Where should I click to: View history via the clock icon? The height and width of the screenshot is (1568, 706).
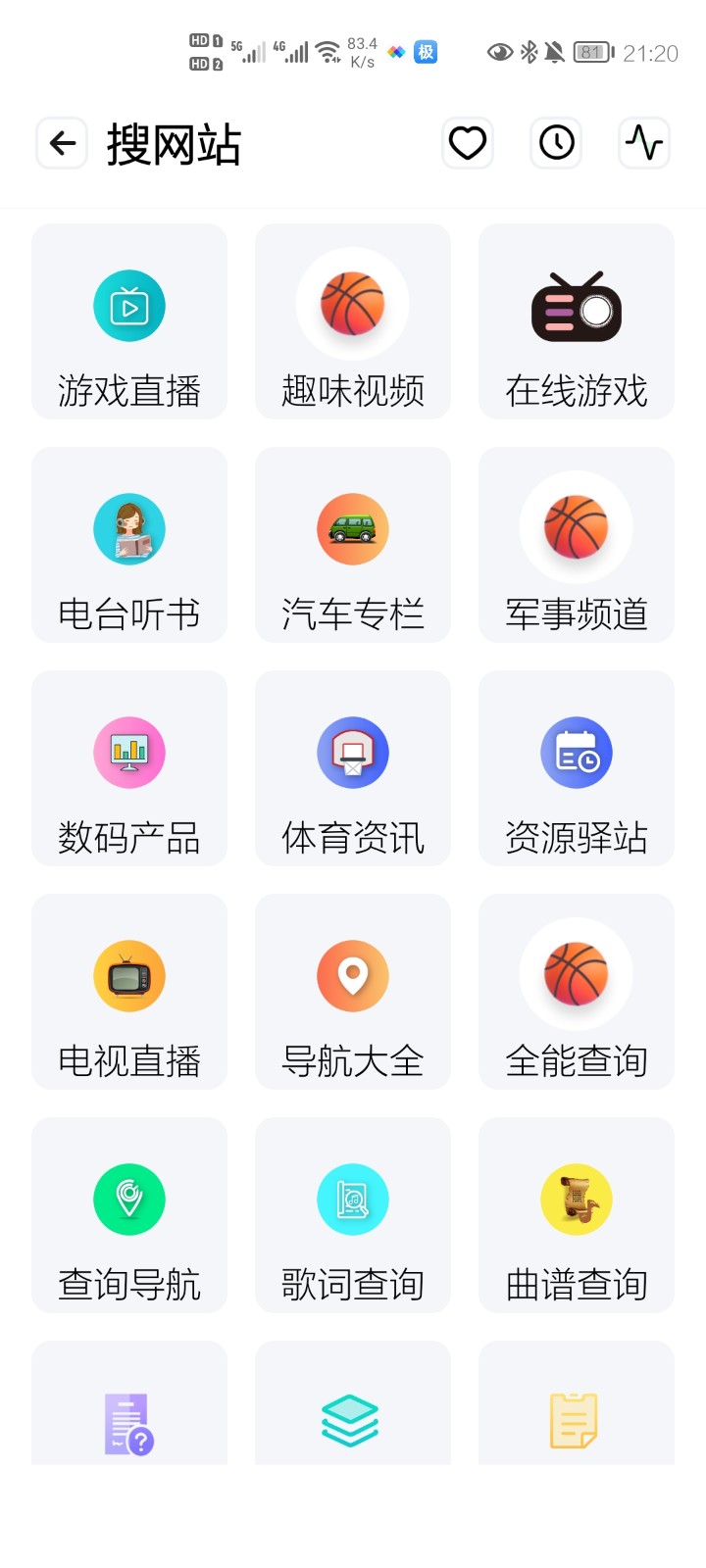pos(556,143)
